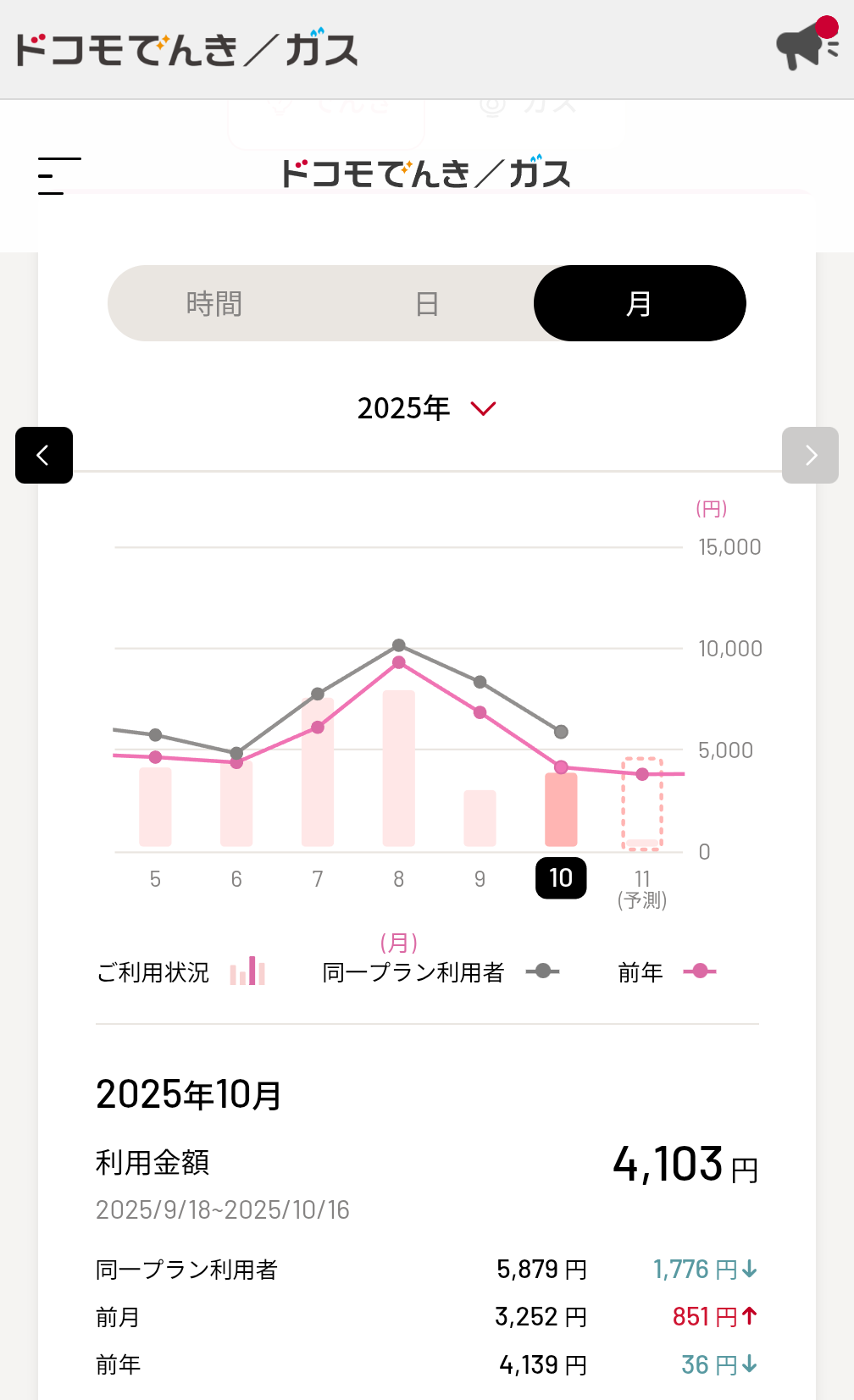This screenshot has height=1400, width=854.
Task: Select month 11 forecast bar
Action: 642,803
